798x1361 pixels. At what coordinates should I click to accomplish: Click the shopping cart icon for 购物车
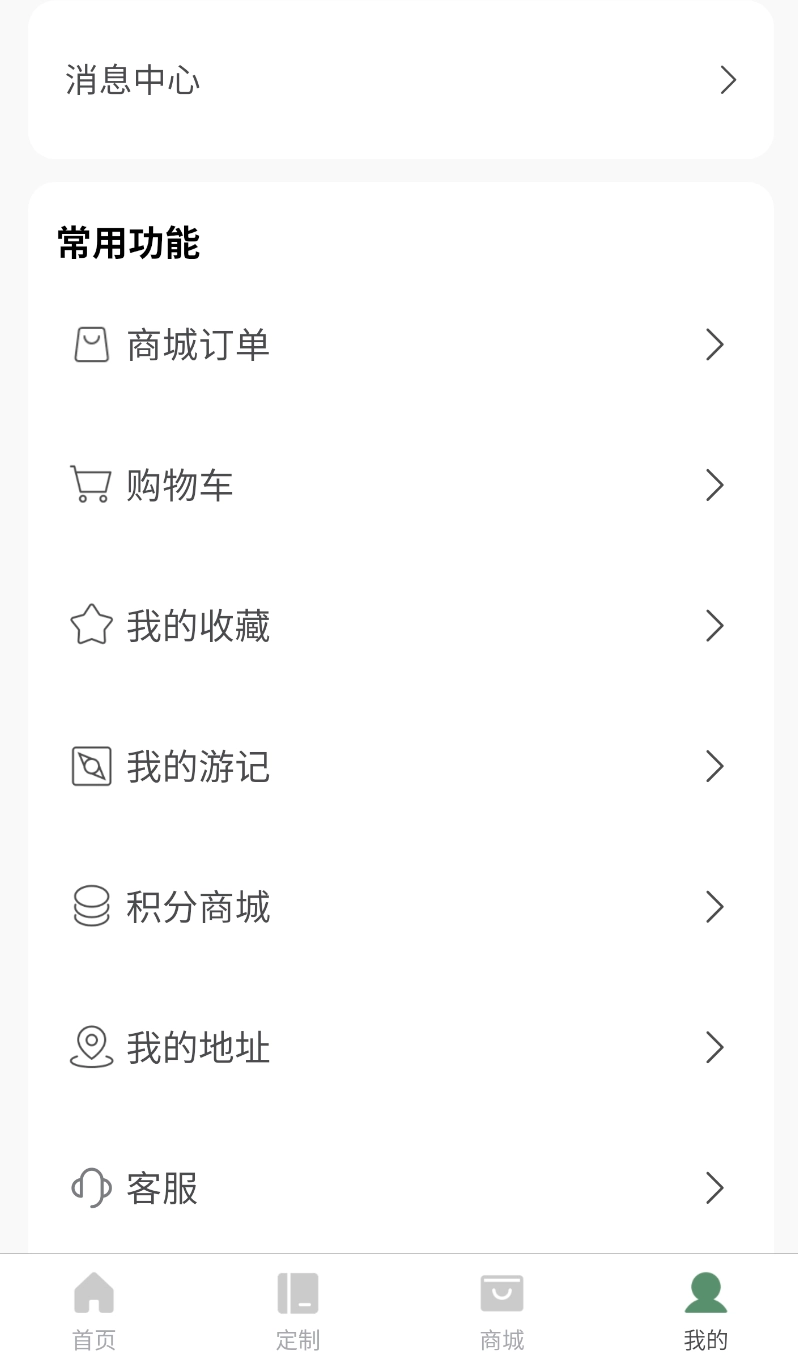(x=91, y=485)
